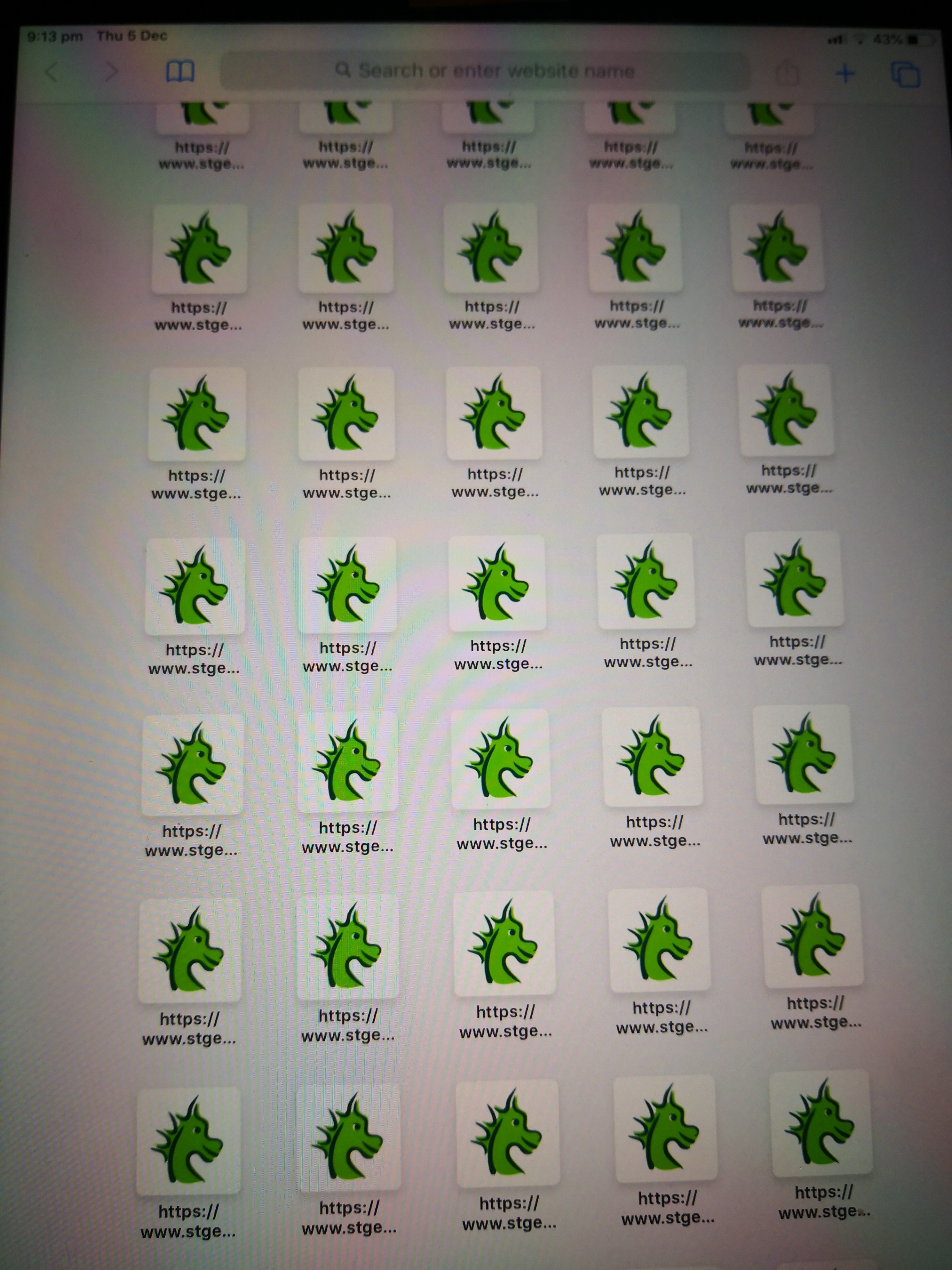
Task: Open the bookmarks book icon
Action: (x=179, y=72)
